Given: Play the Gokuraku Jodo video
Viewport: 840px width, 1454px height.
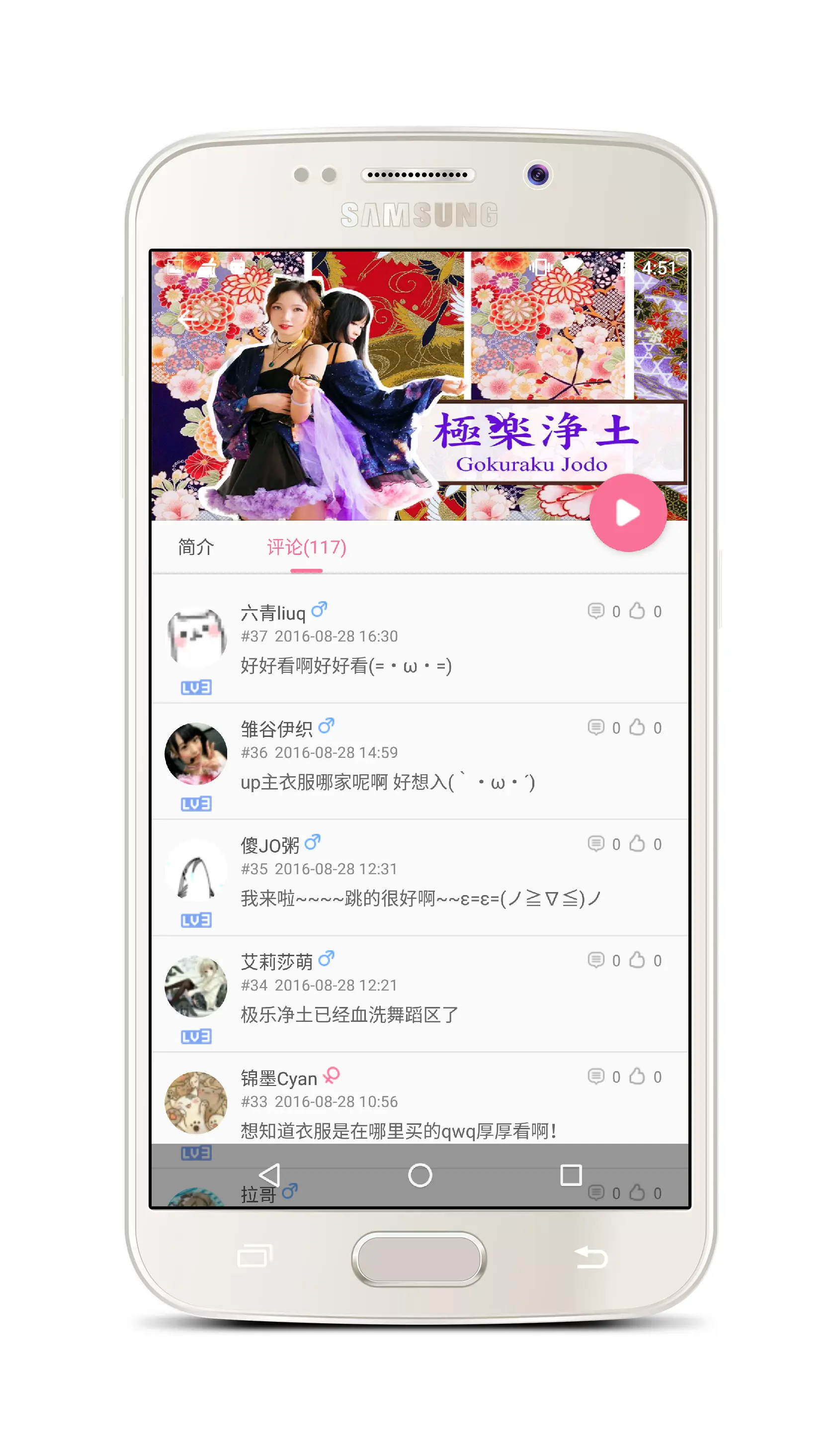Looking at the screenshot, I should (628, 513).
